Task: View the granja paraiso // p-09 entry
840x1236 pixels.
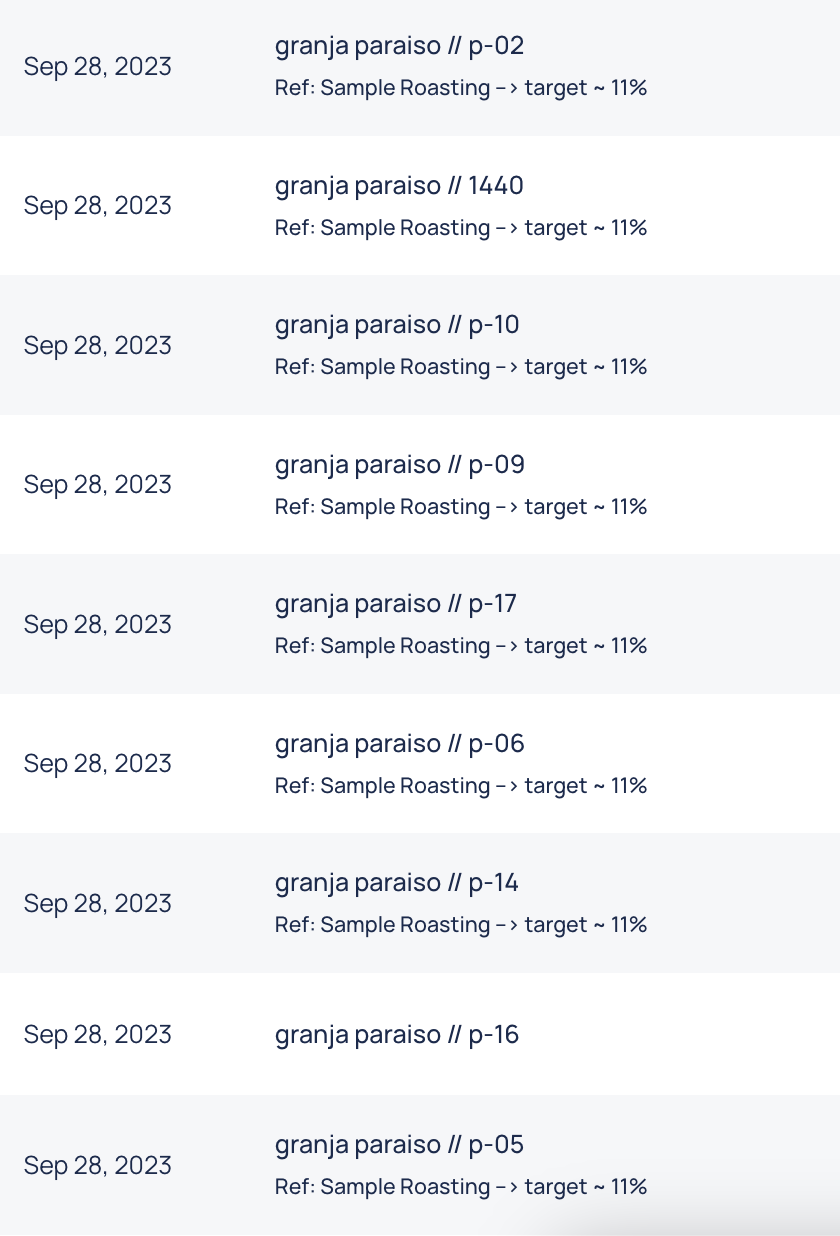Action: point(399,465)
